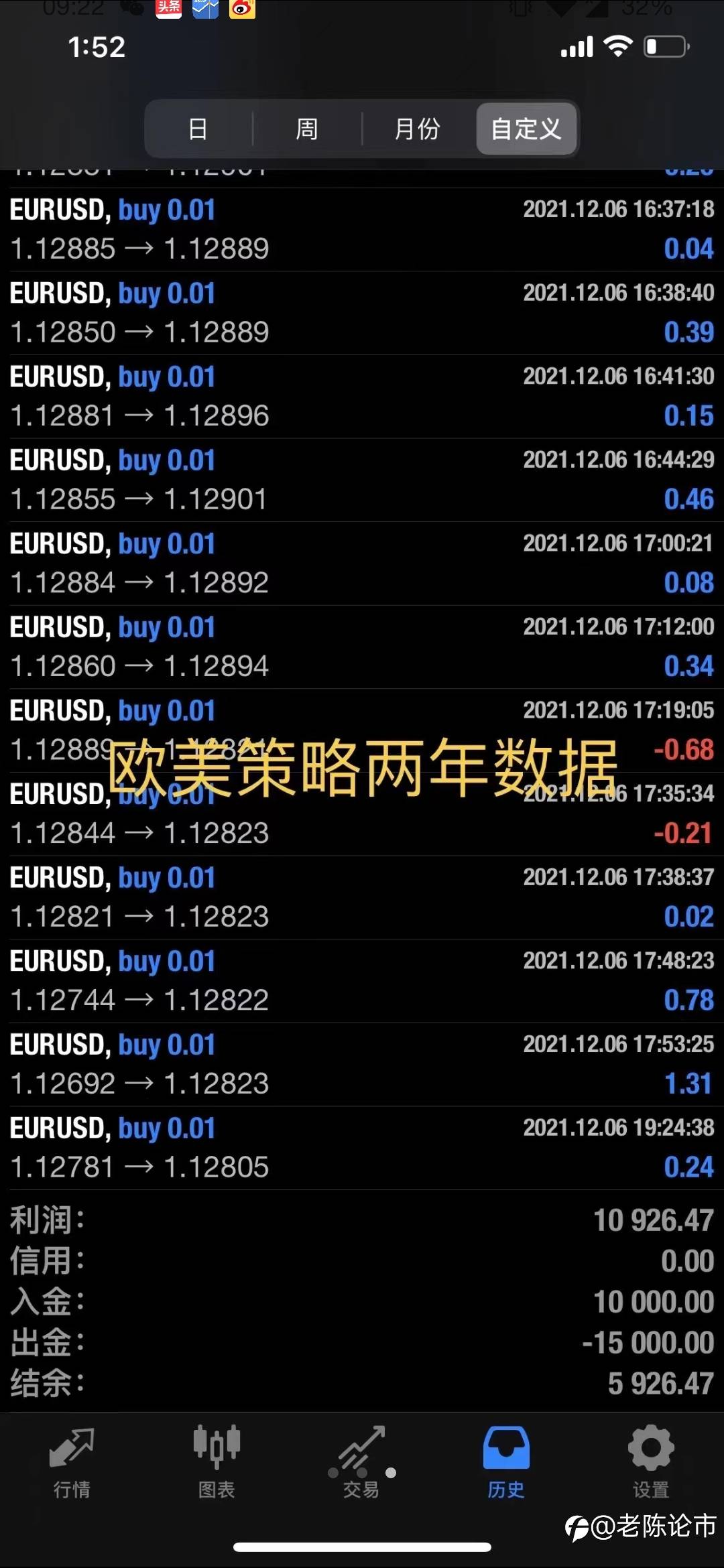Open the trade closed at 17:12:00
The image size is (724, 1568).
click(362, 647)
